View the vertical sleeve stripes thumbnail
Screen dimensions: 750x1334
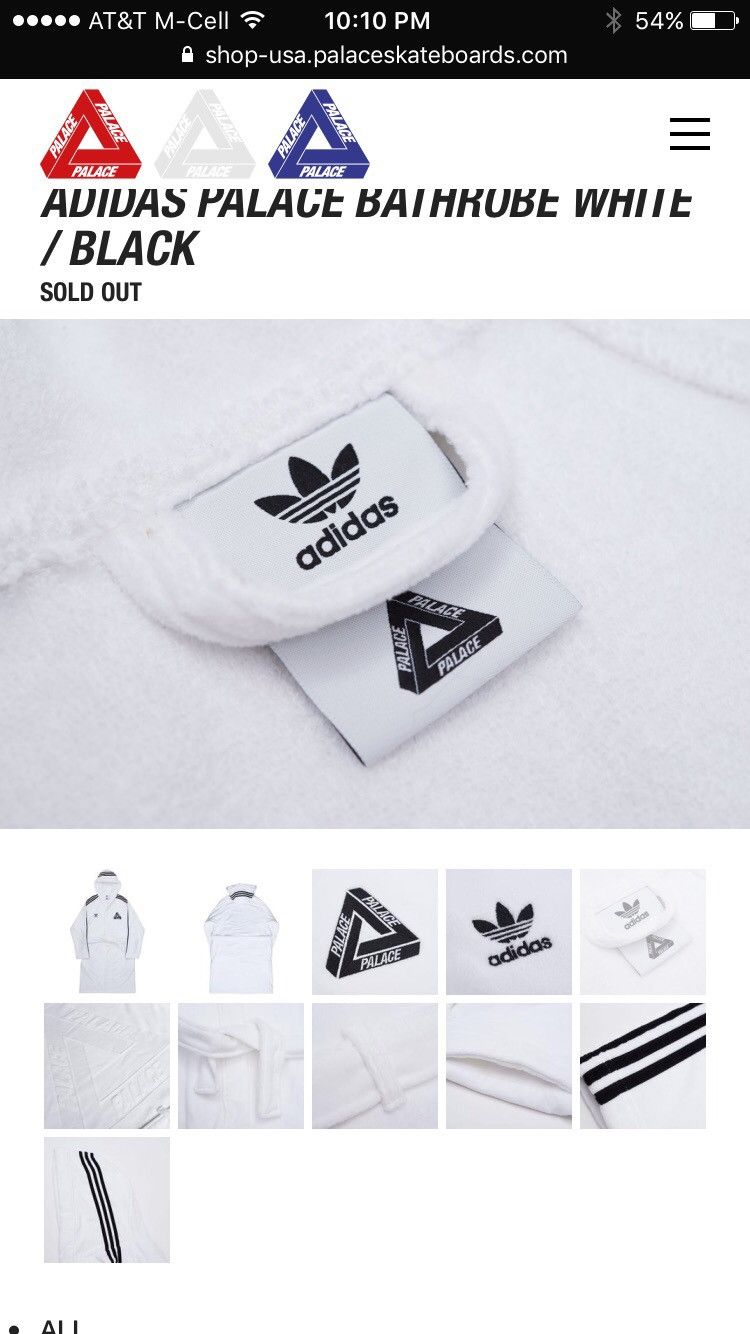click(107, 1200)
